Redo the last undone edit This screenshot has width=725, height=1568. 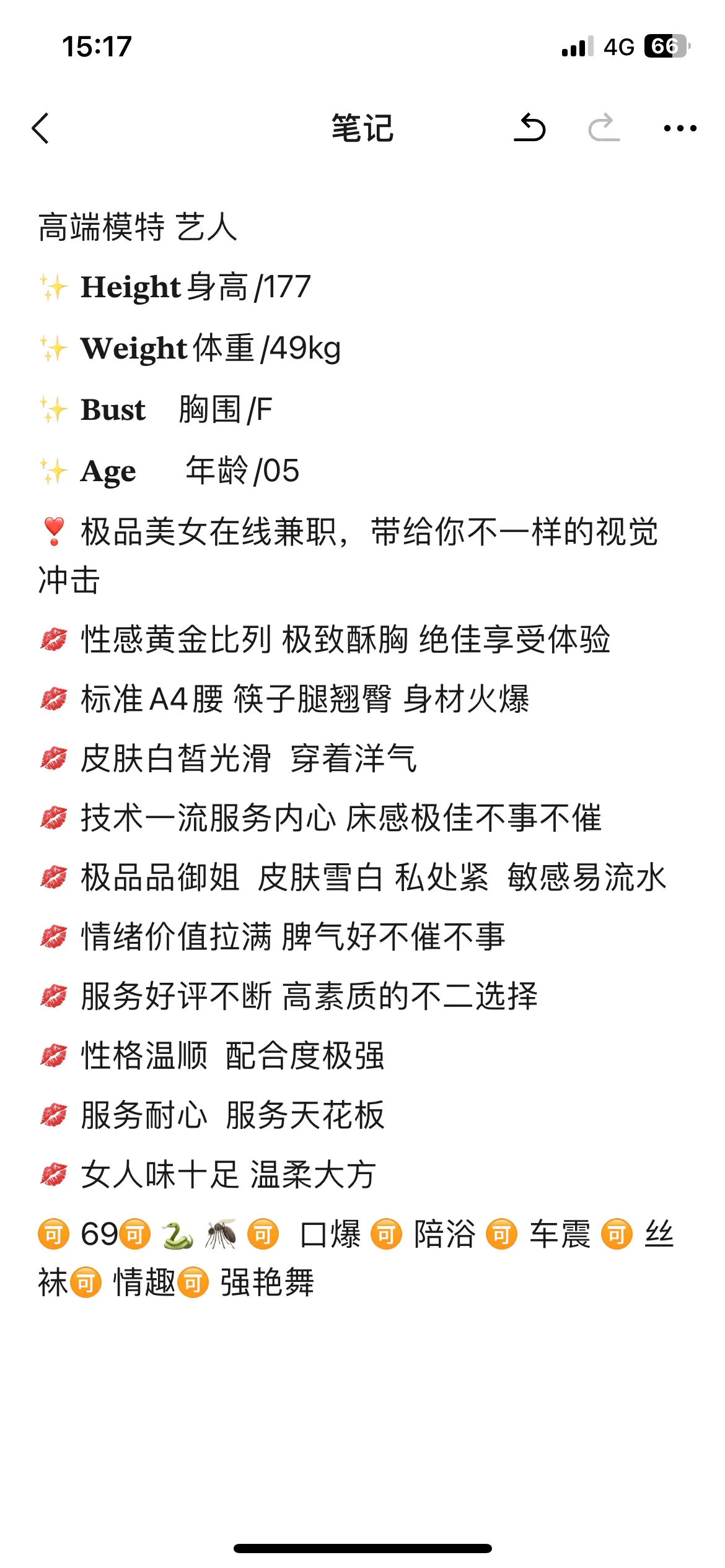click(x=604, y=128)
